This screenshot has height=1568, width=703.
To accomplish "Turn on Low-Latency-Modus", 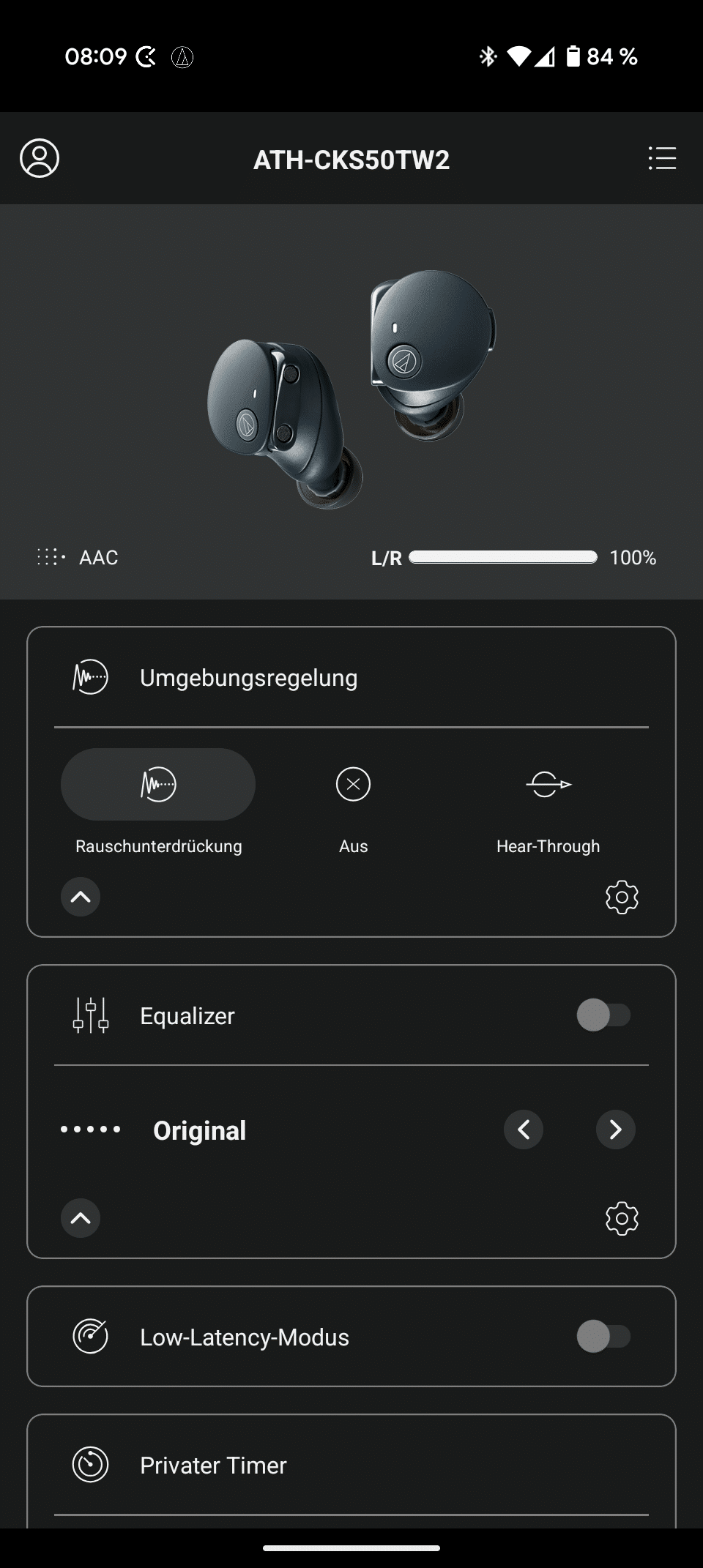I will [603, 1337].
